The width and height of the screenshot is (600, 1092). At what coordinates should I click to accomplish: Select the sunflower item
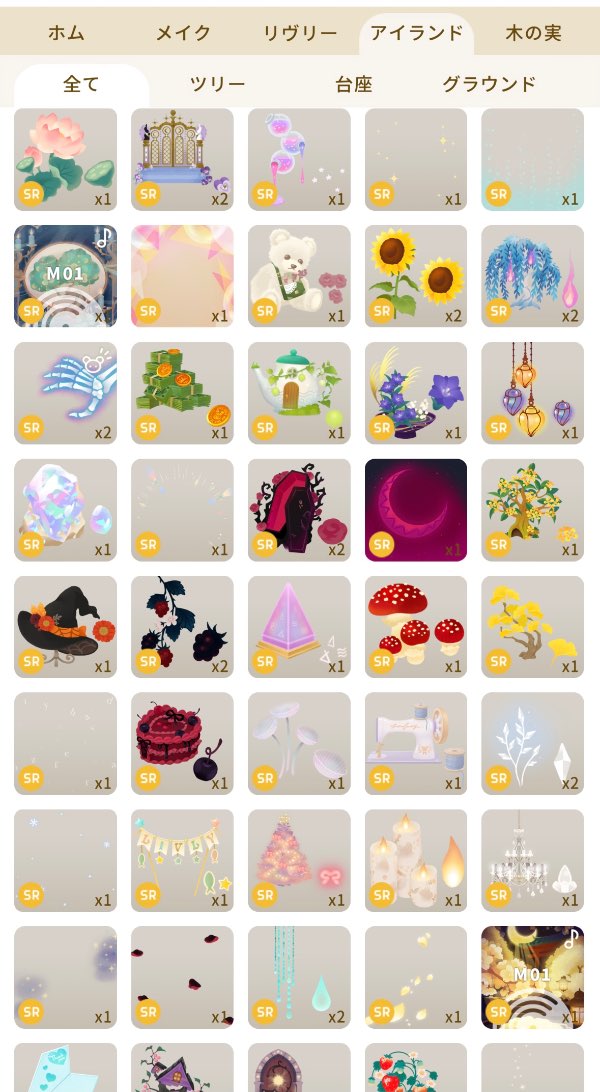[x=416, y=276]
